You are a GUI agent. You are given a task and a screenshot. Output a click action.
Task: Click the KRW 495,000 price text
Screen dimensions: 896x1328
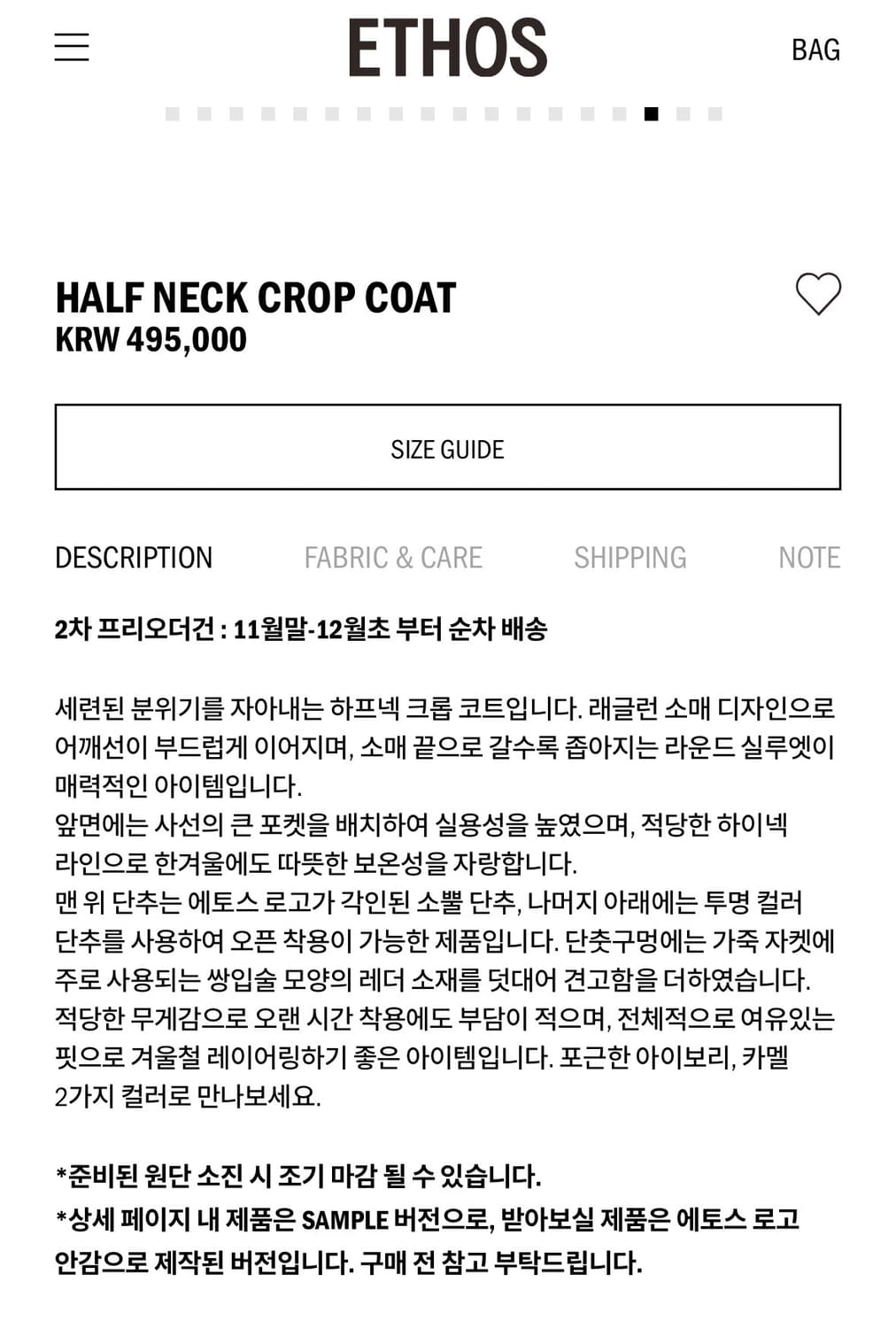pyautogui.click(x=152, y=339)
